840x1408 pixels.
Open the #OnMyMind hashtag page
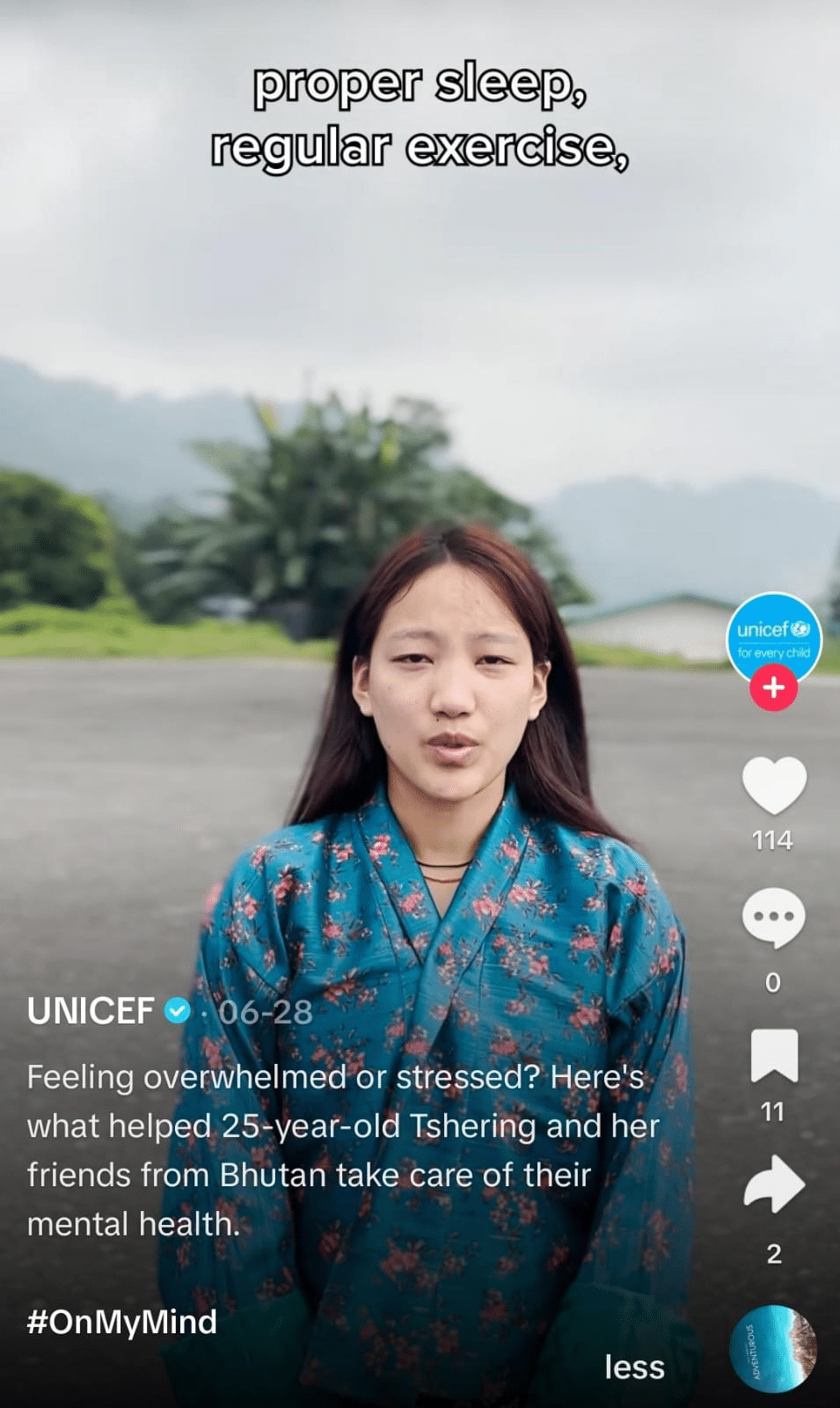pyautogui.click(x=122, y=1321)
